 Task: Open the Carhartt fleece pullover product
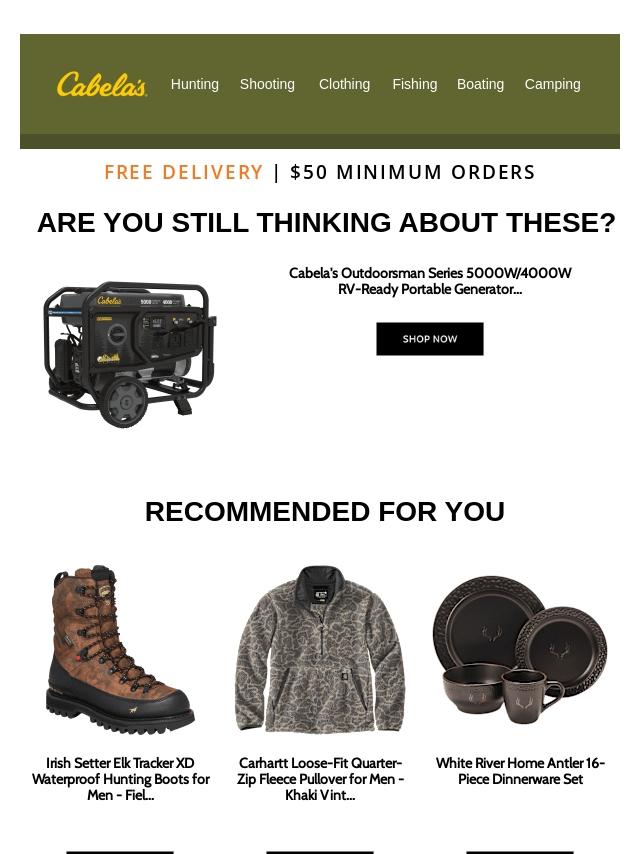(x=320, y=650)
